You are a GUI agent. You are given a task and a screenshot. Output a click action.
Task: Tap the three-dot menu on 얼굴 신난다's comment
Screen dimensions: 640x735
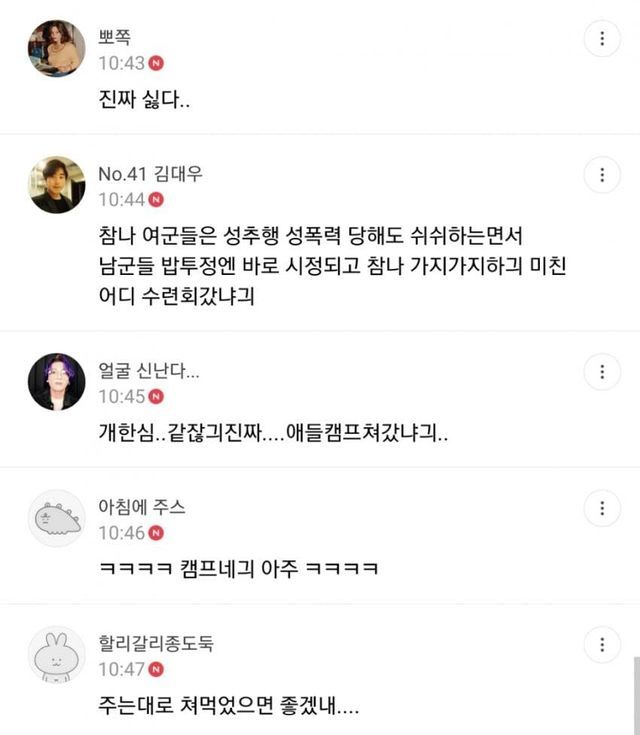pos(602,373)
